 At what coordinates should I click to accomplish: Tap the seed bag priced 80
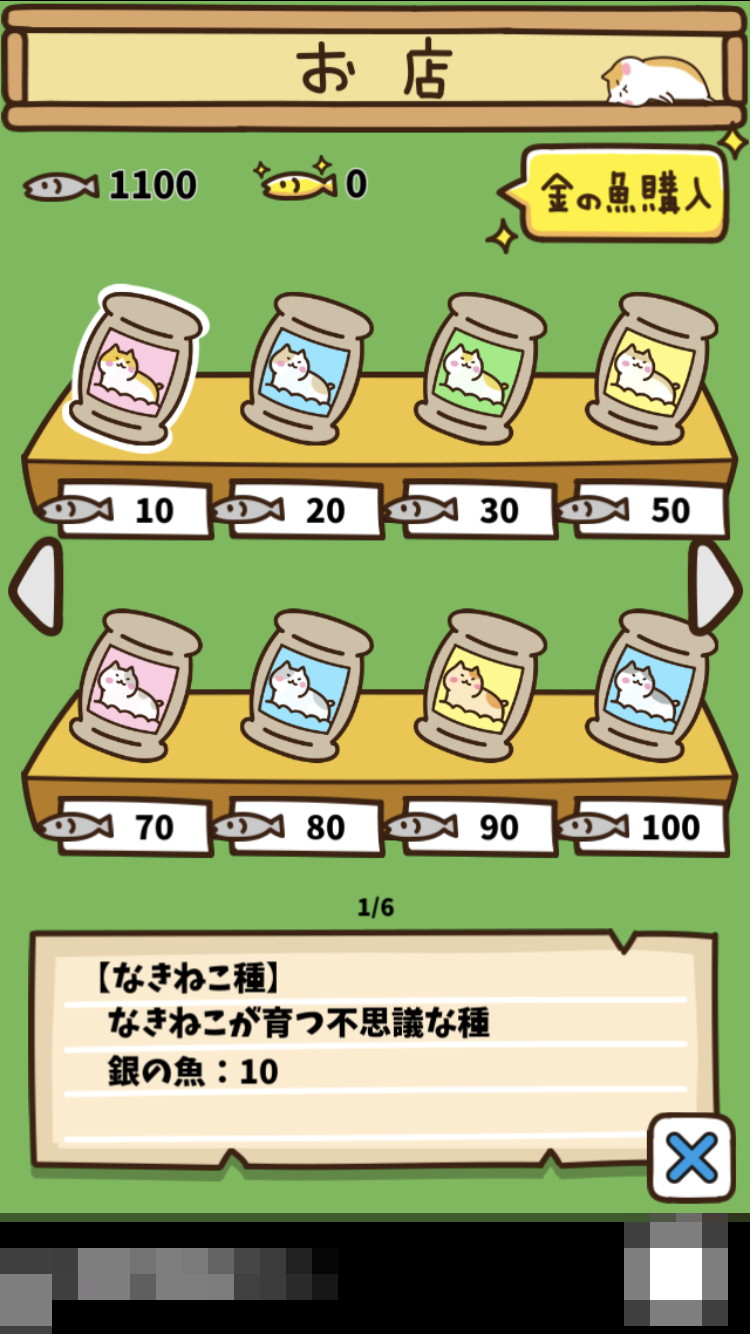[306, 686]
